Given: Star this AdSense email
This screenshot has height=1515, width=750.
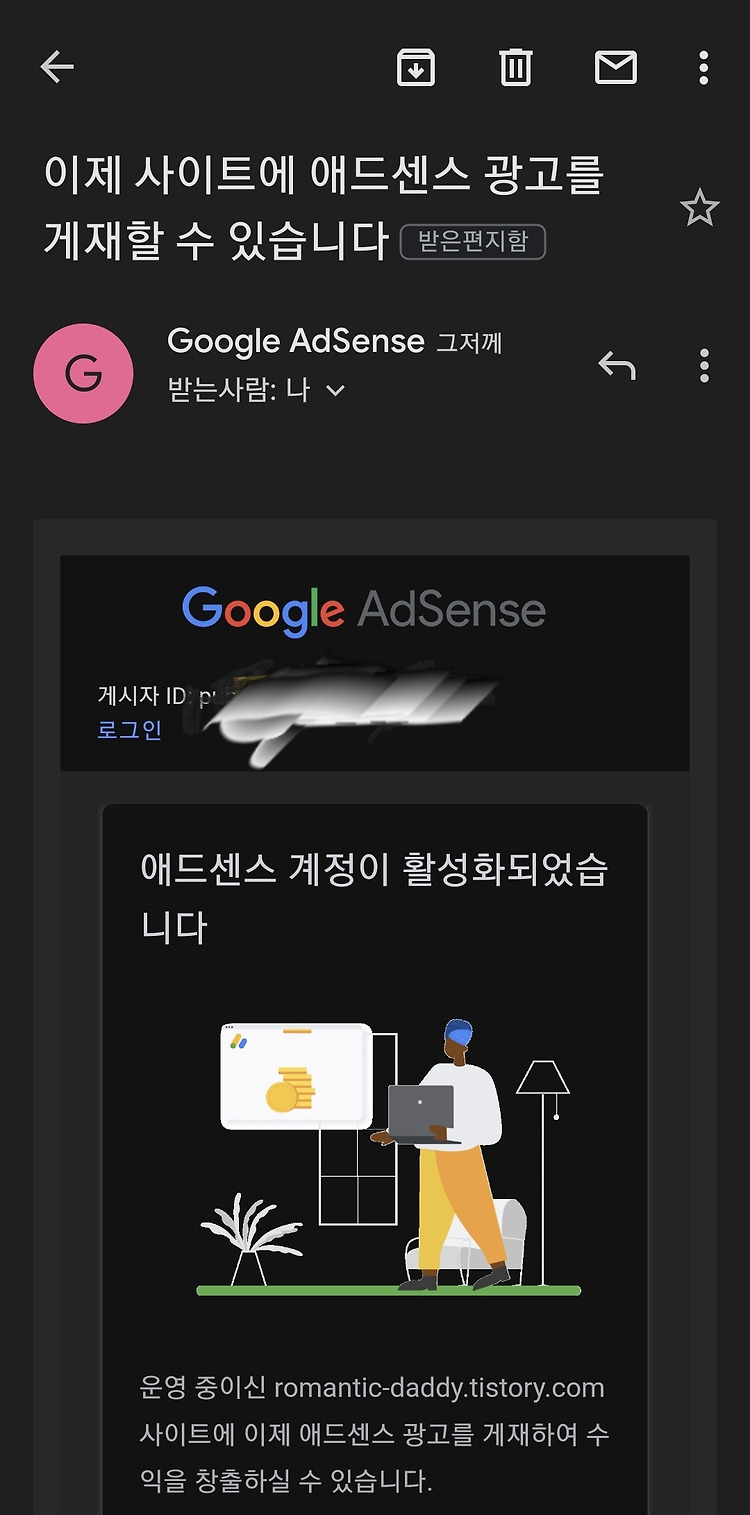Looking at the screenshot, I should point(699,208).
